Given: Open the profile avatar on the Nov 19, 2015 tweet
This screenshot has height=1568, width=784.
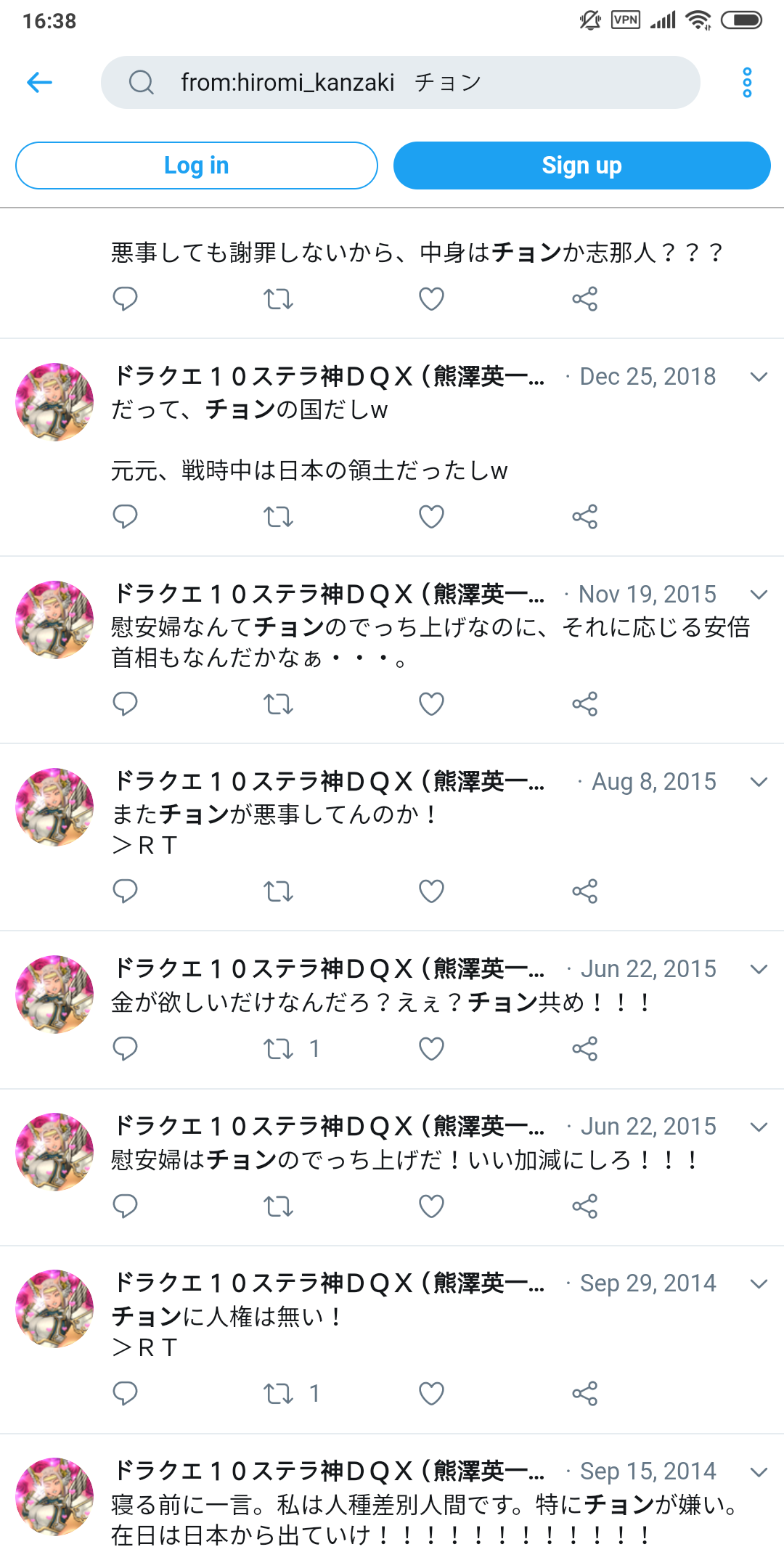Looking at the screenshot, I should [55, 619].
